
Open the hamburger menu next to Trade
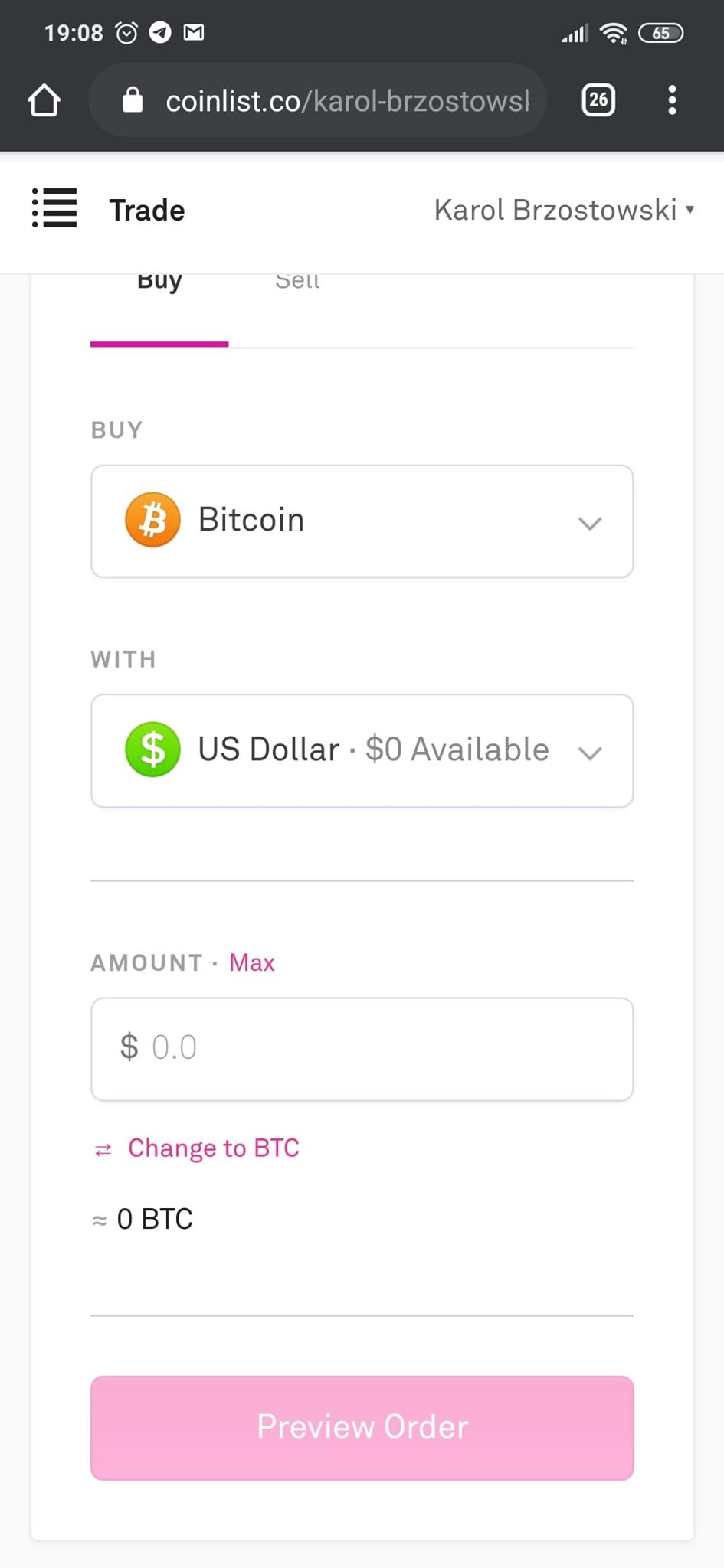(x=54, y=208)
